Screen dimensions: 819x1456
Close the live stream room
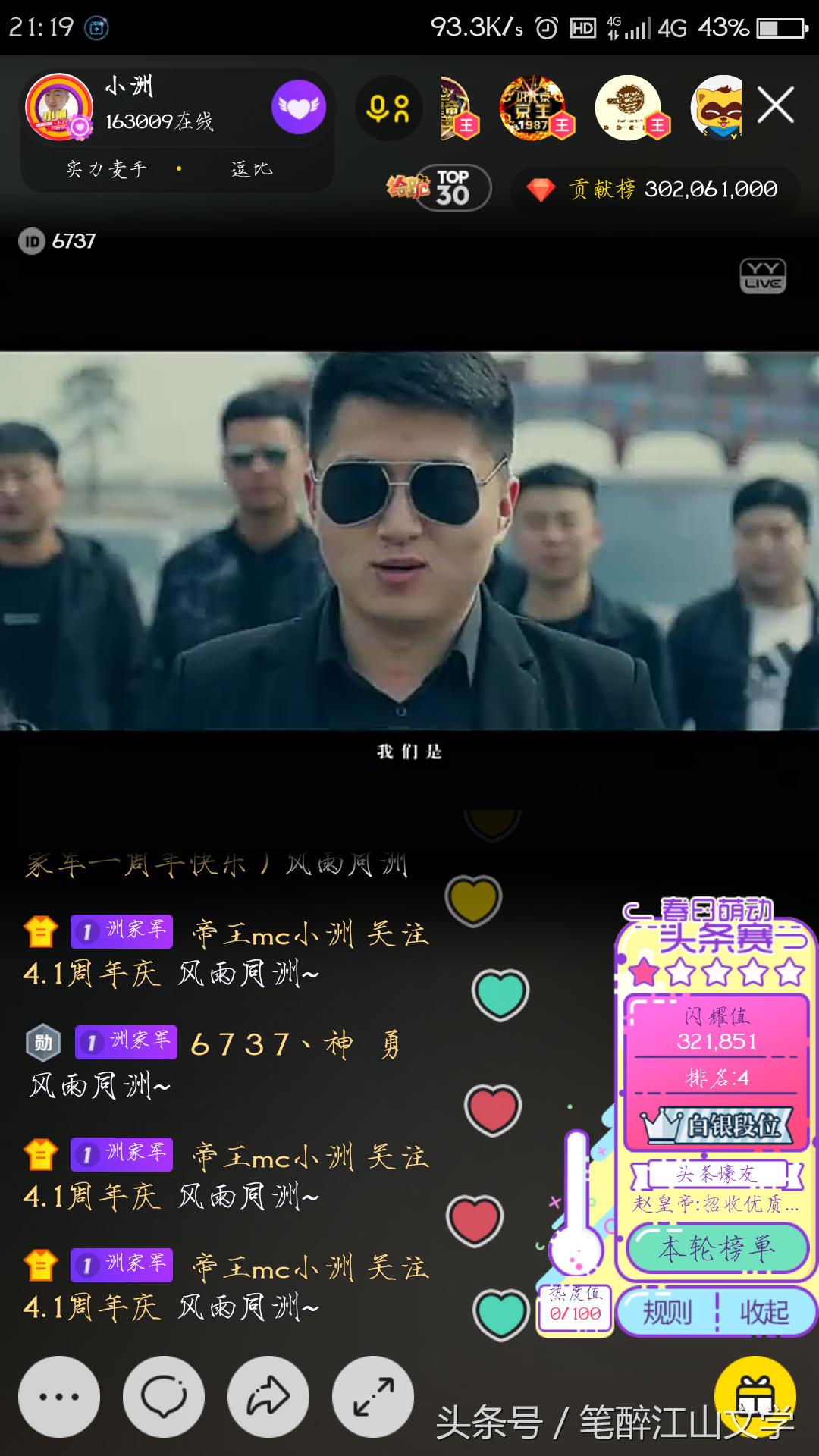click(x=776, y=105)
